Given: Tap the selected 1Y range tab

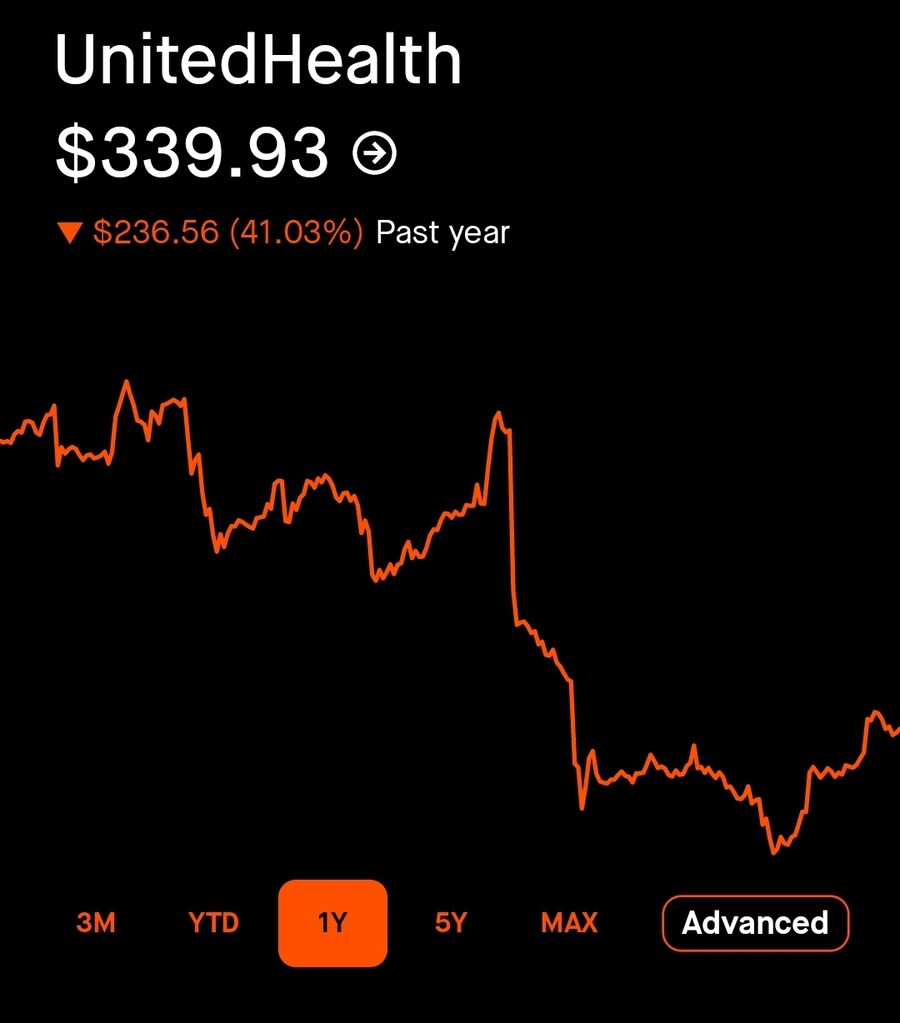Looking at the screenshot, I should 332,922.
